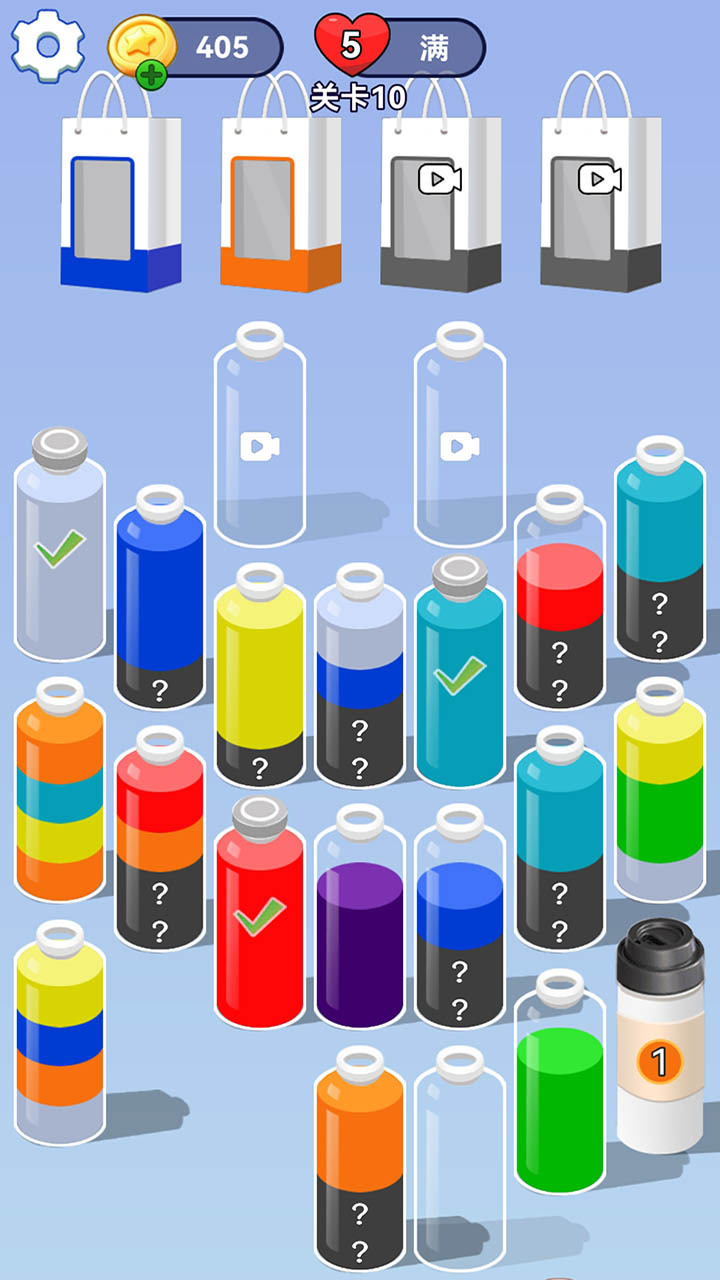Viewport: 720px width, 1280px height.
Task: Open the settings gear
Action: tap(47, 45)
